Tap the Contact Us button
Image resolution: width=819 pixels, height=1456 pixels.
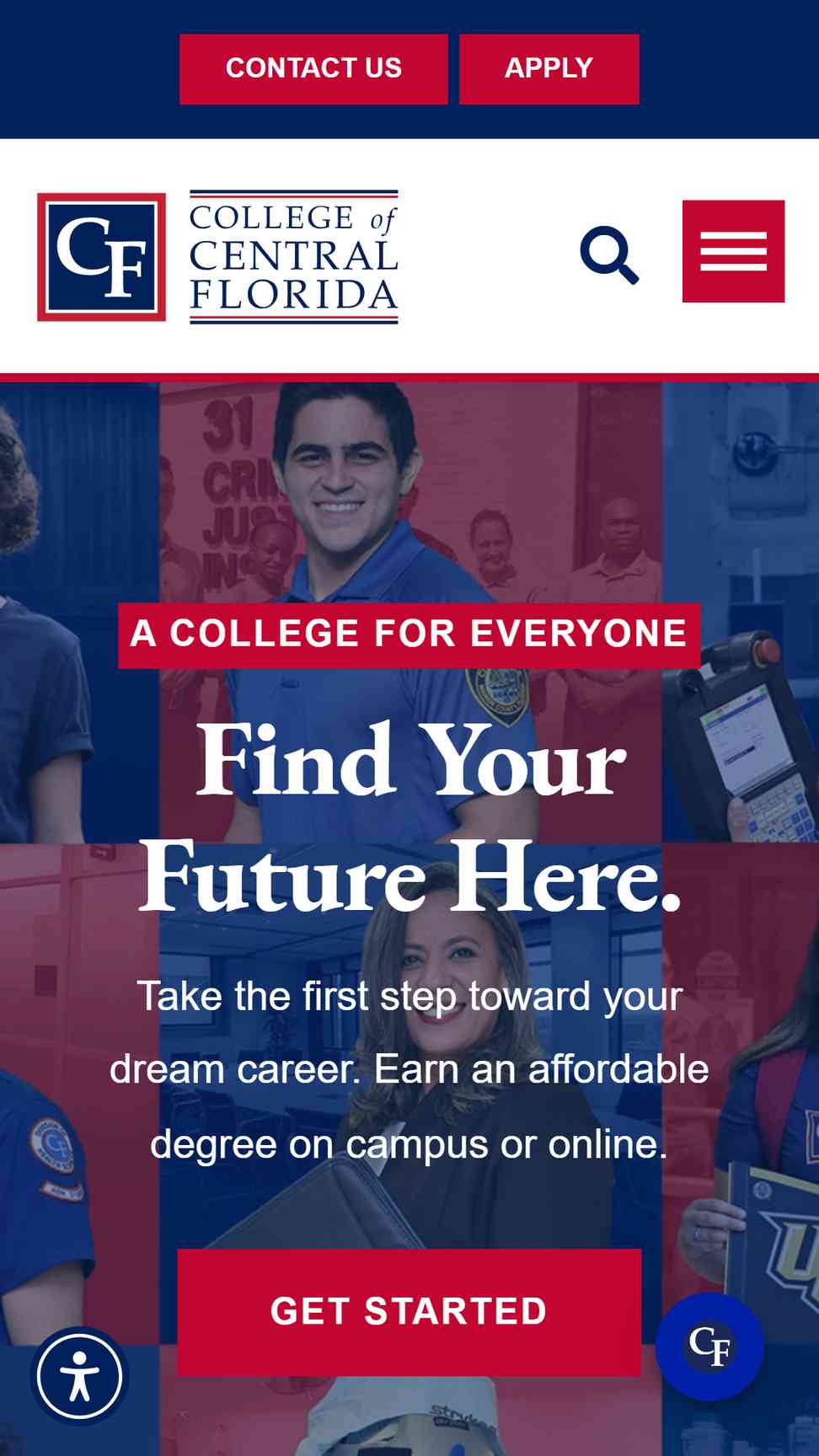313,69
